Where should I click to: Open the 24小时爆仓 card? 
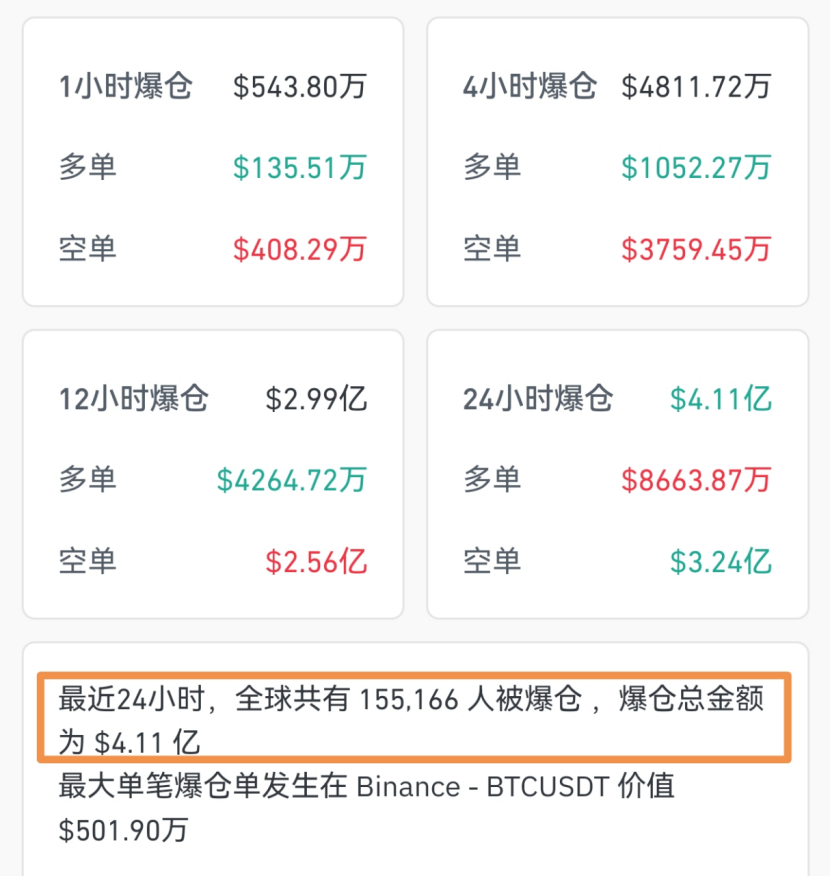[538, 399]
